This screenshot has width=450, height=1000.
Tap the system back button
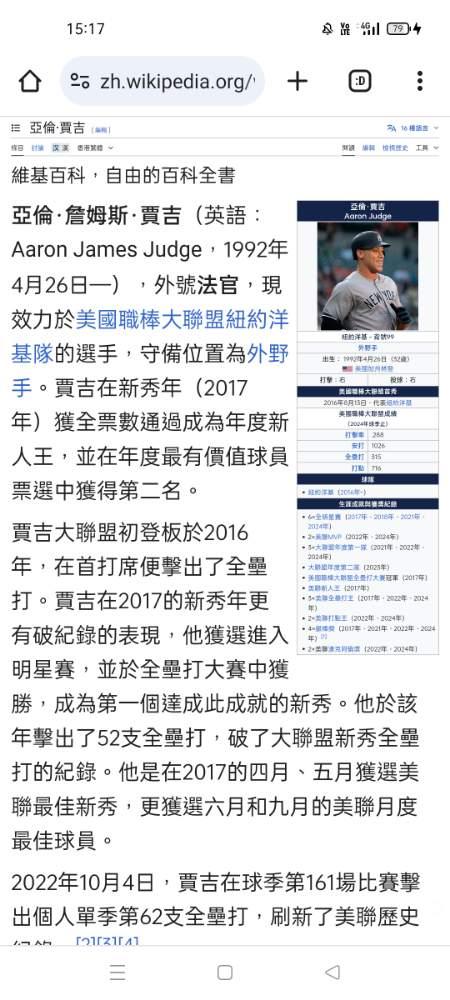332,971
